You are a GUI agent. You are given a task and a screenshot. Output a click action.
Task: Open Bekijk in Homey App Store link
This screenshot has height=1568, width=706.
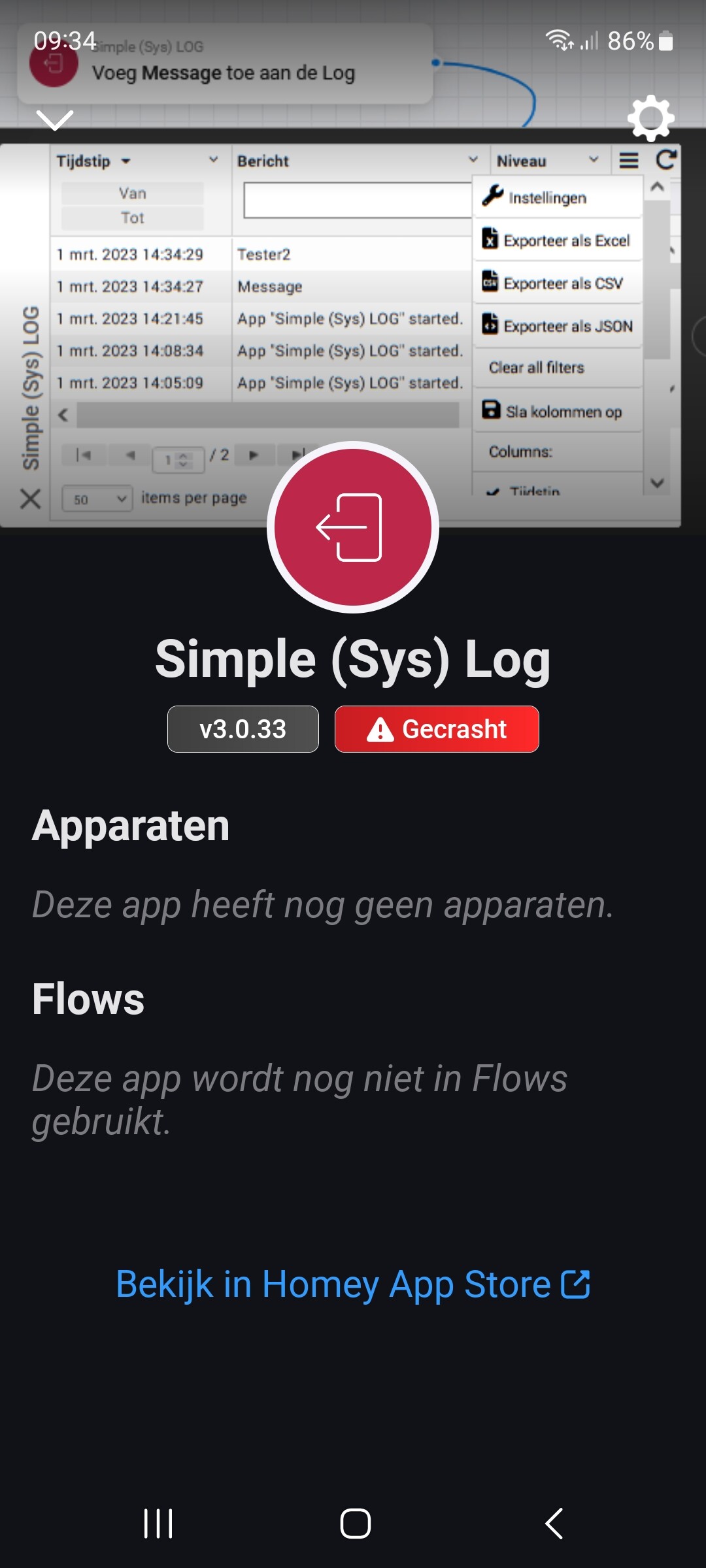point(353,1284)
